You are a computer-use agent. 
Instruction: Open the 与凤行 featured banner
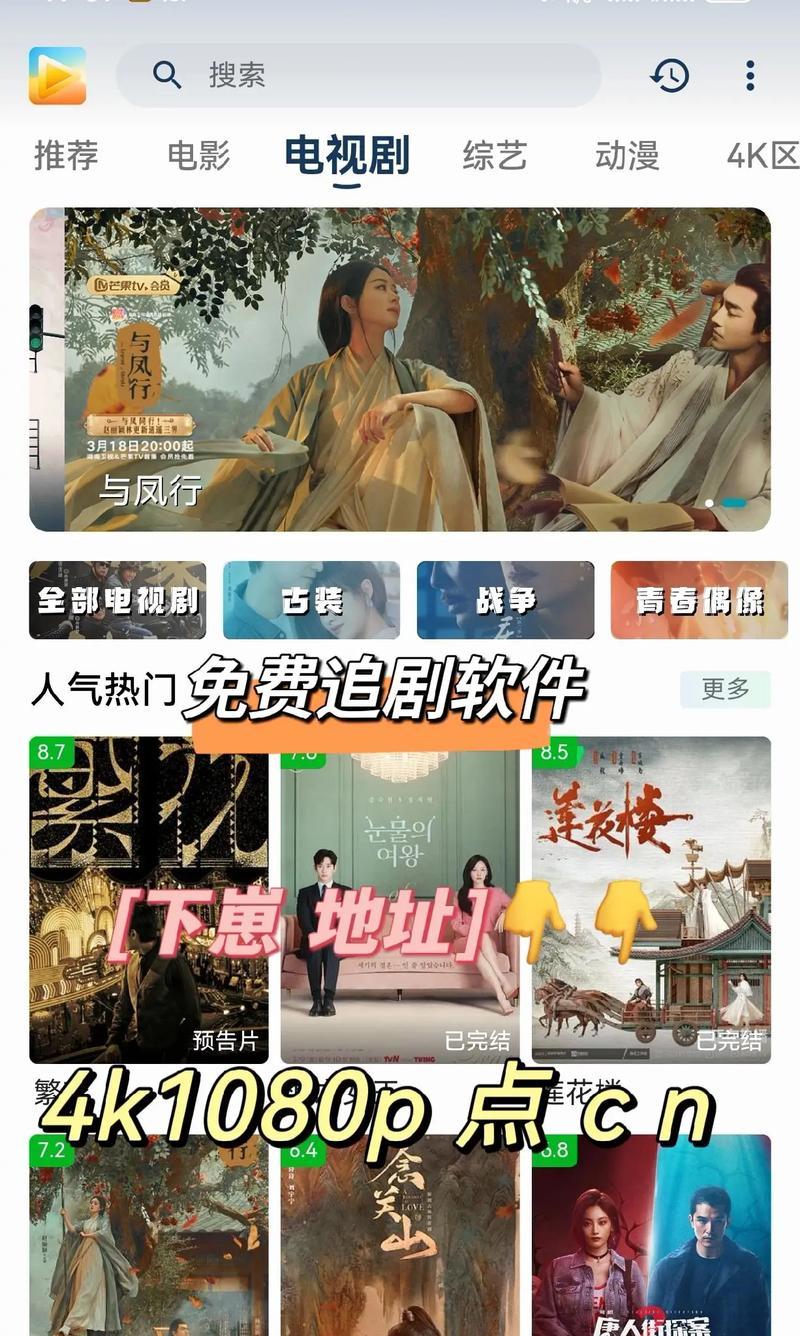pos(400,369)
